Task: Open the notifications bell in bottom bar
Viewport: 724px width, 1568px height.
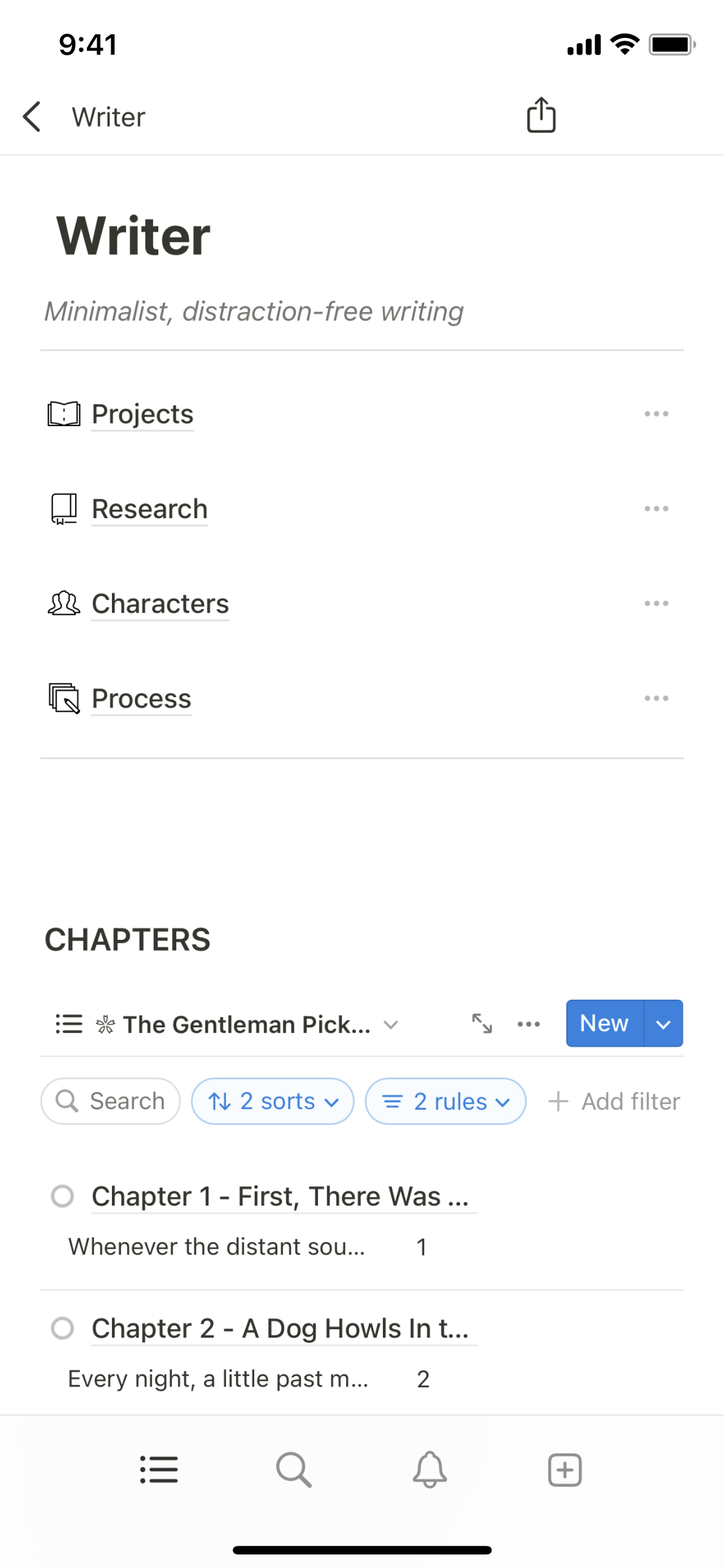Action: (430, 1470)
